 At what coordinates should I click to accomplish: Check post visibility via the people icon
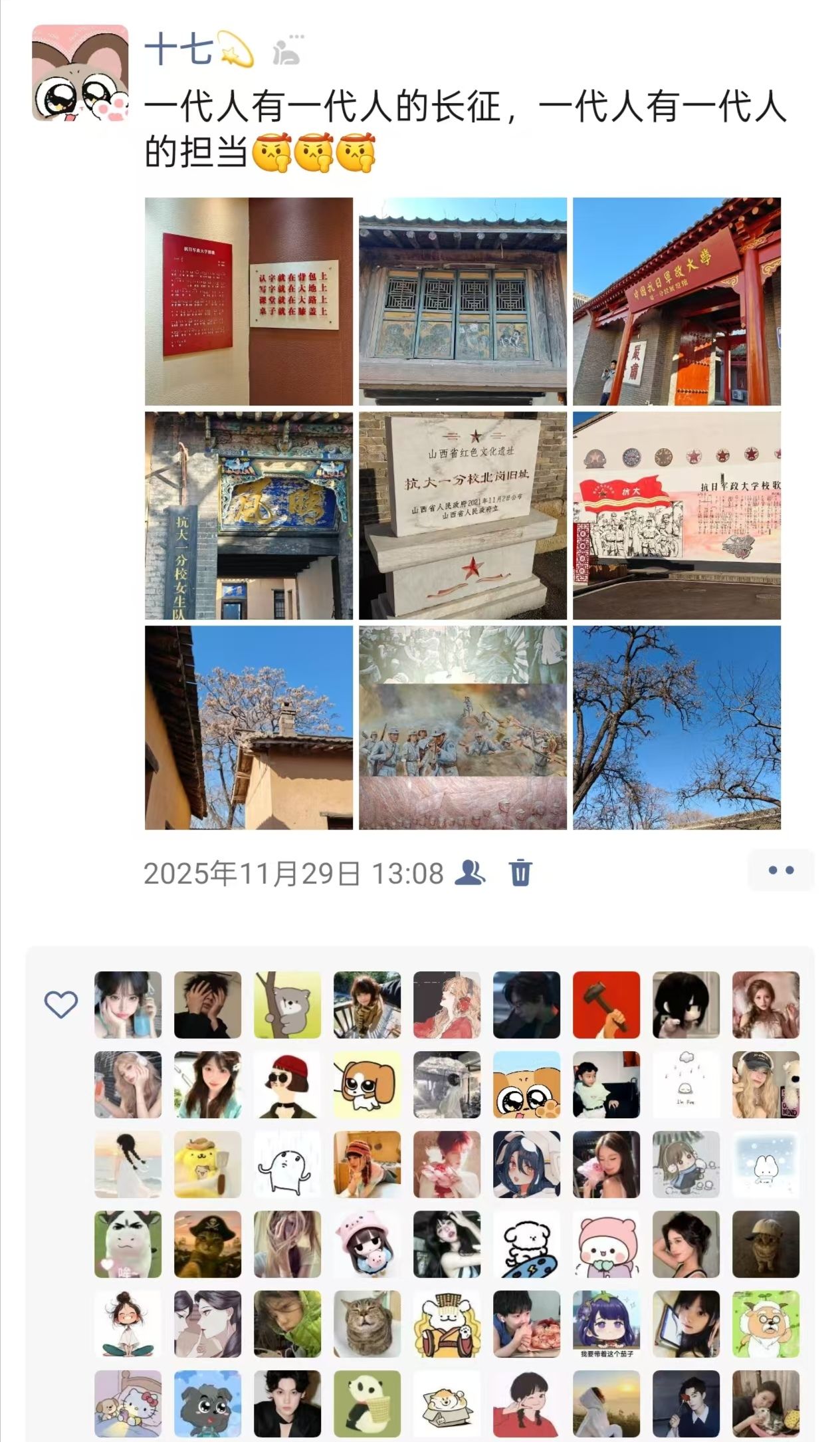click(x=469, y=872)
